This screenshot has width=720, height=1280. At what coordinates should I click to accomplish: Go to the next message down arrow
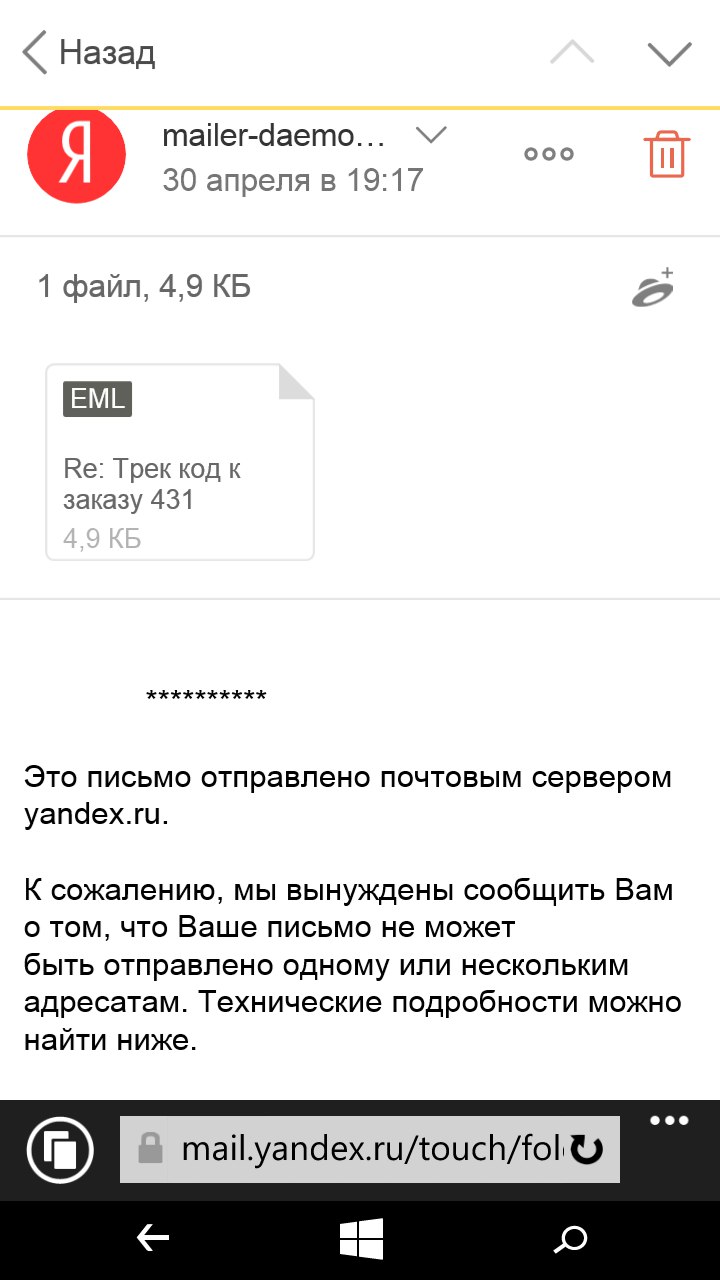[x=669, y=53]
